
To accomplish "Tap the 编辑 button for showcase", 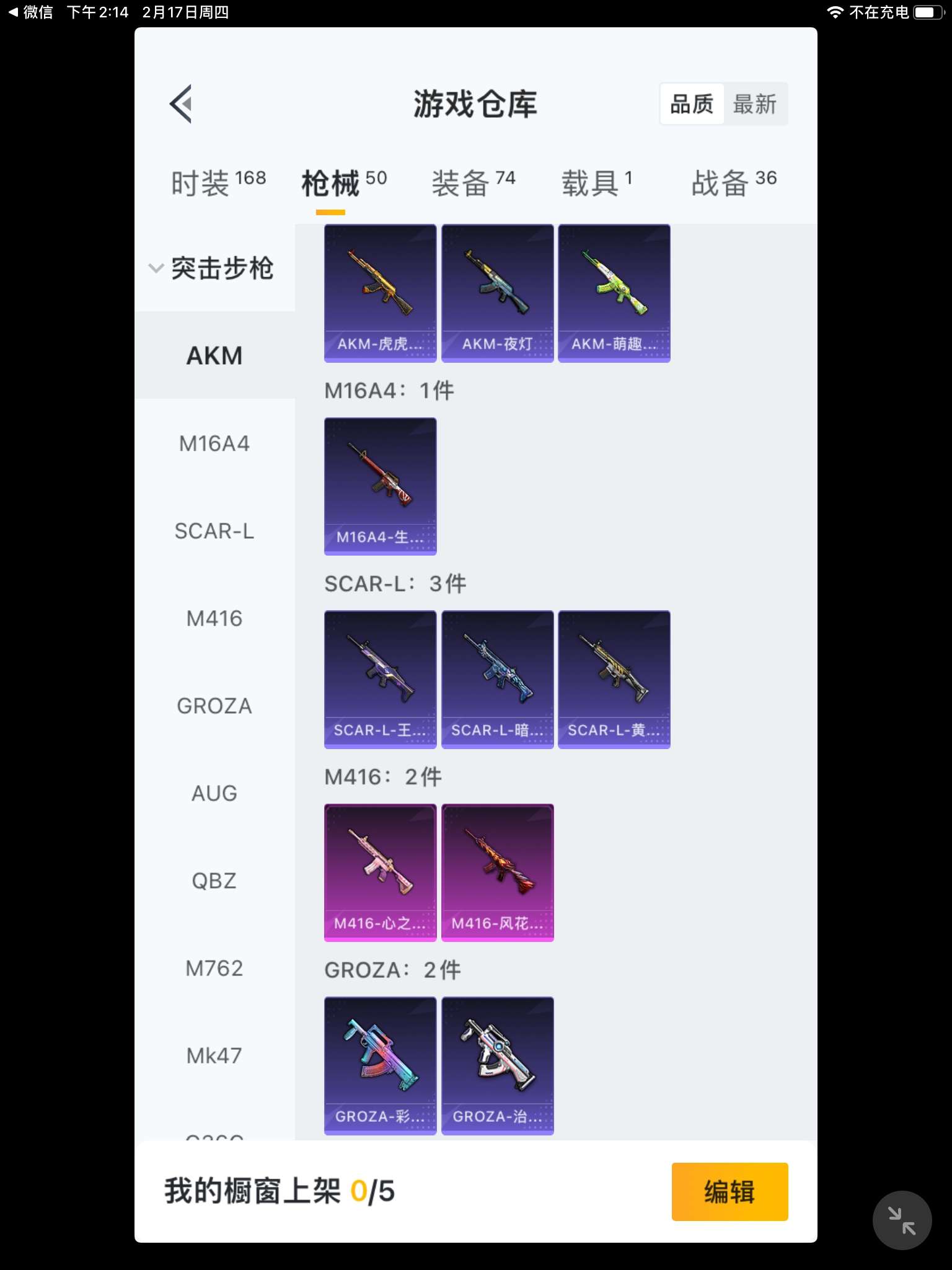I will [x=729, y=1191].
